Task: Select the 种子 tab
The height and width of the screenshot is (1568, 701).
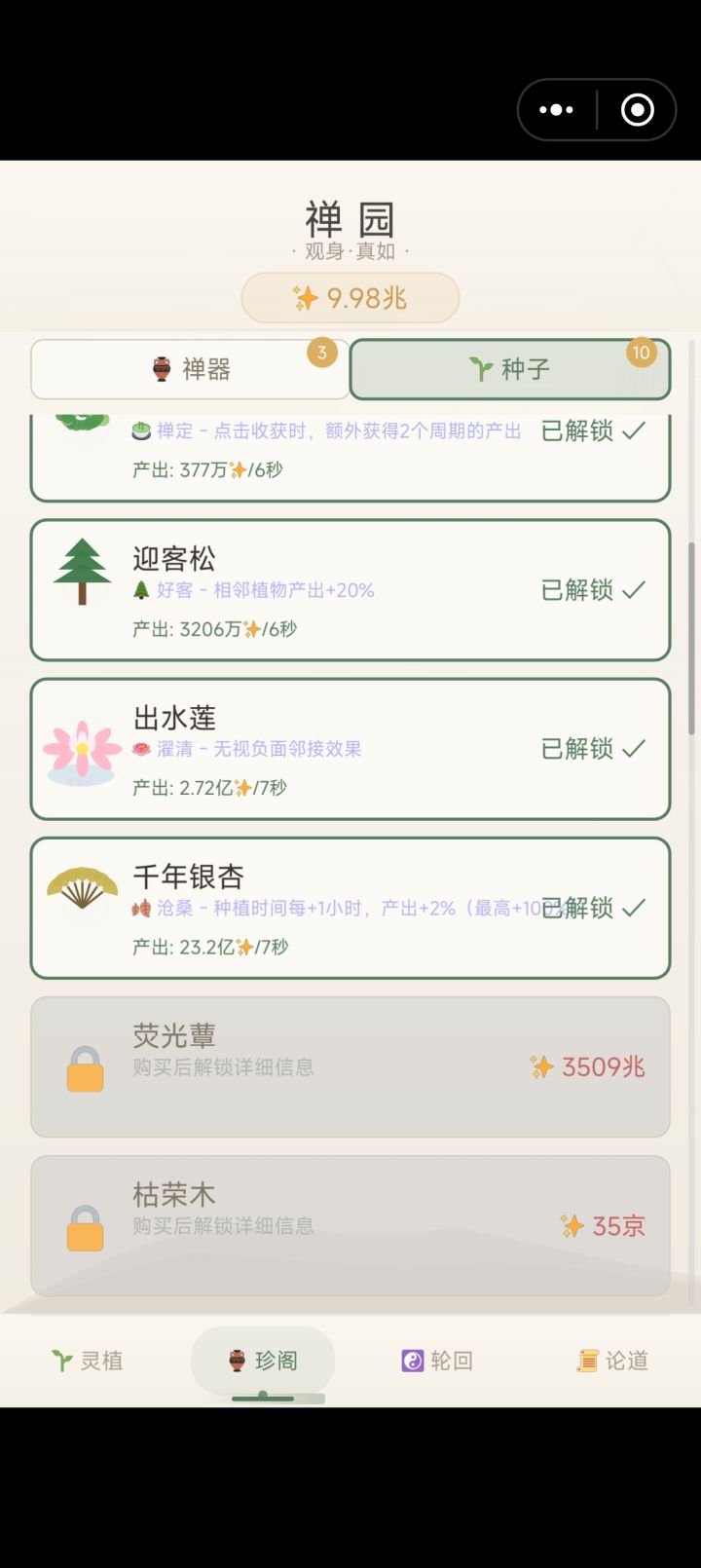Action: coord(509,369)
